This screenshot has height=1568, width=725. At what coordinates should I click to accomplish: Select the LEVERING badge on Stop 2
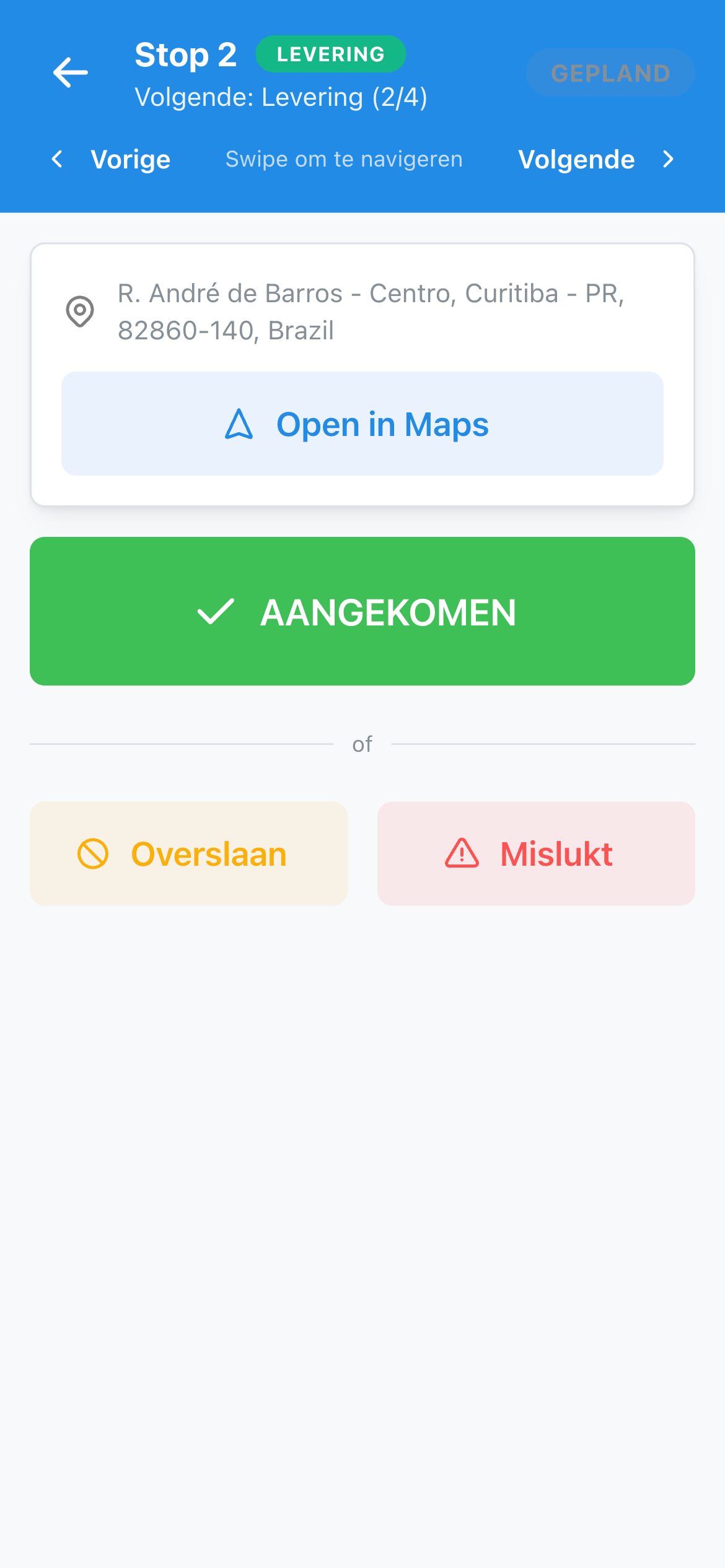[330, 53]
